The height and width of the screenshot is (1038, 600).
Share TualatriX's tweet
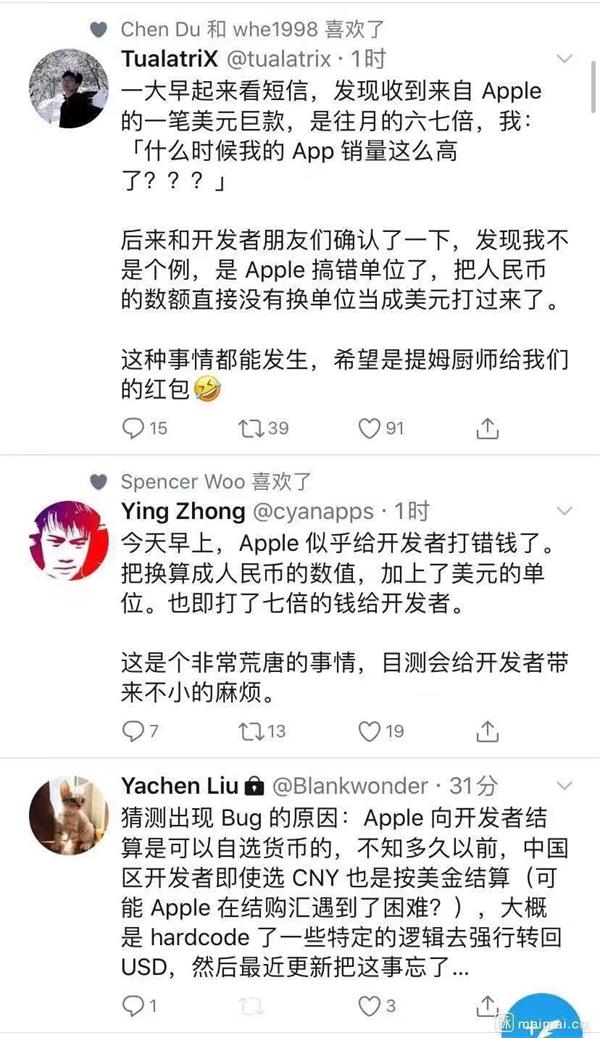point(487,428)
